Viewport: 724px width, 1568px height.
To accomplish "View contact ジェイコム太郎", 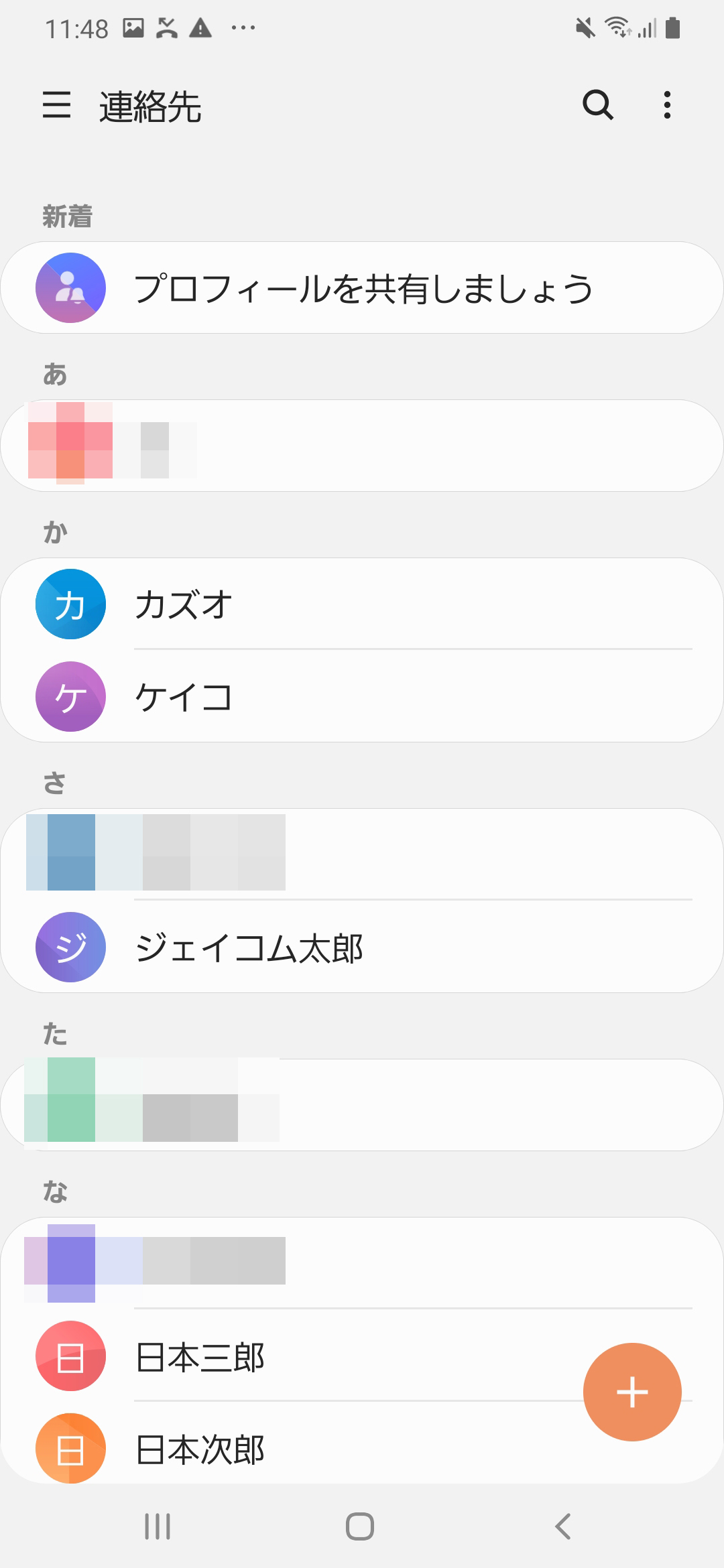I will (x=362, y=947).
